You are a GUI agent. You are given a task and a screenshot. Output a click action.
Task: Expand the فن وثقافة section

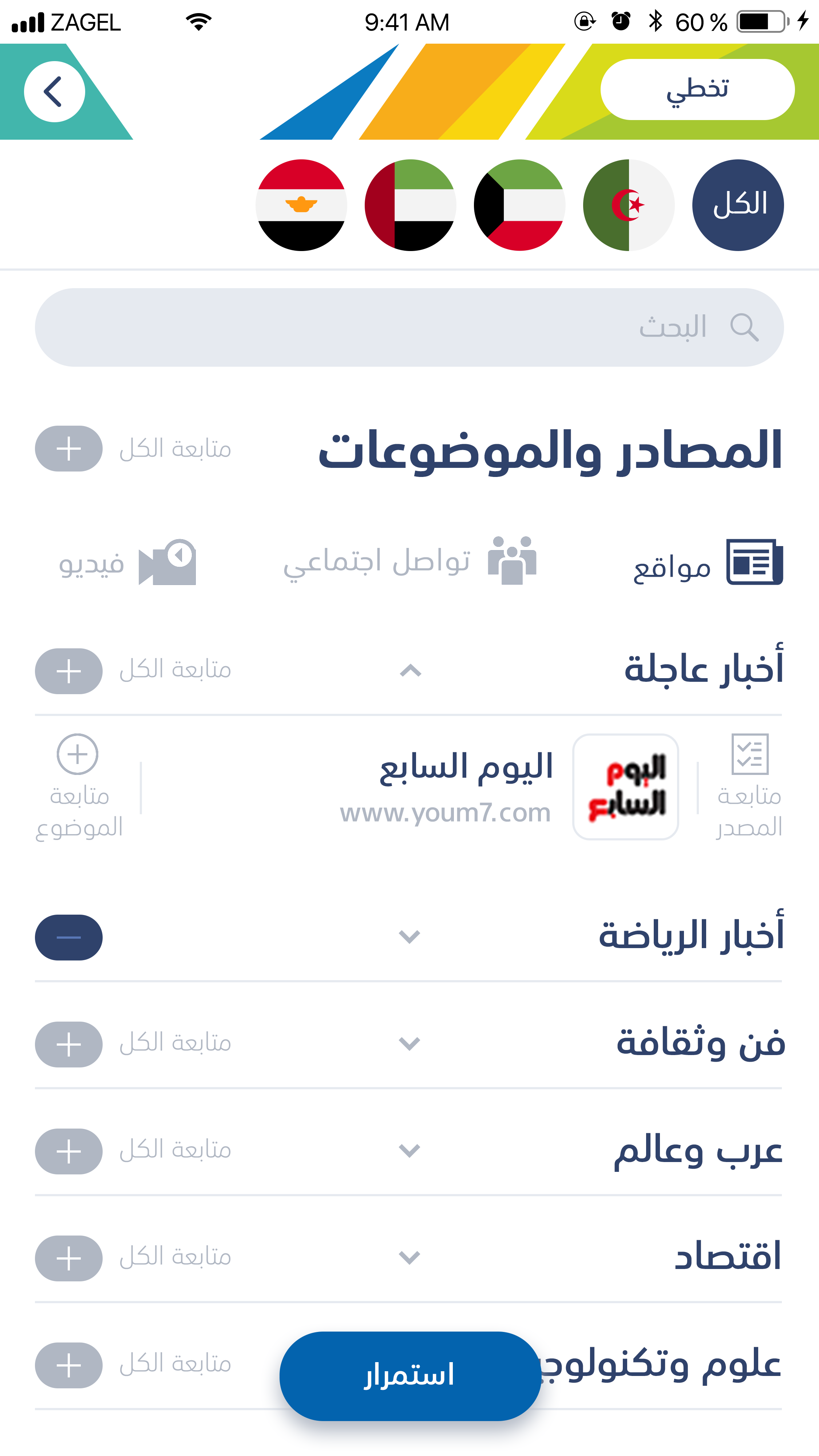point(409,1043)
